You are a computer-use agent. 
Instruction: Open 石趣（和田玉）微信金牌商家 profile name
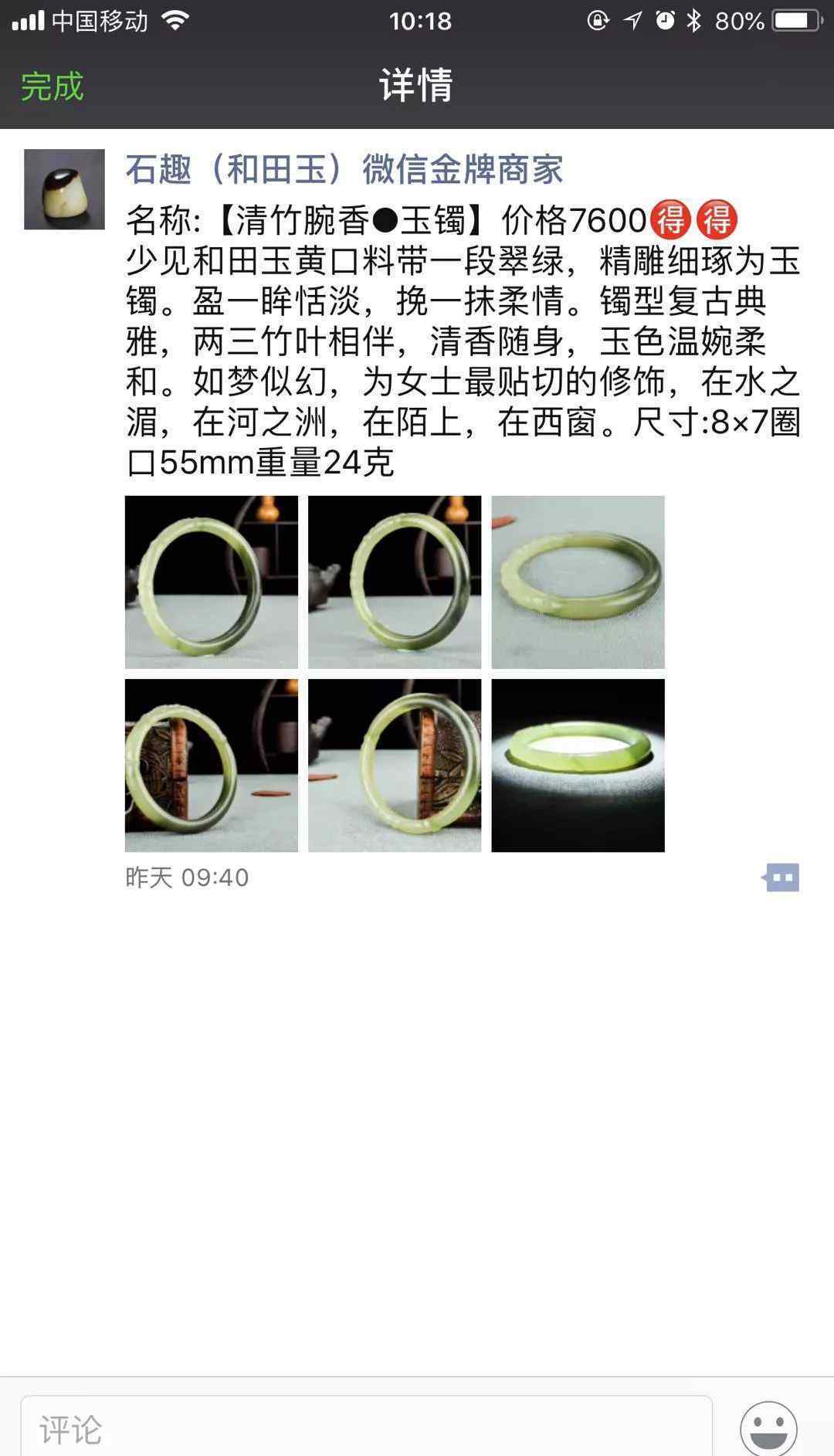coord(344,169)
